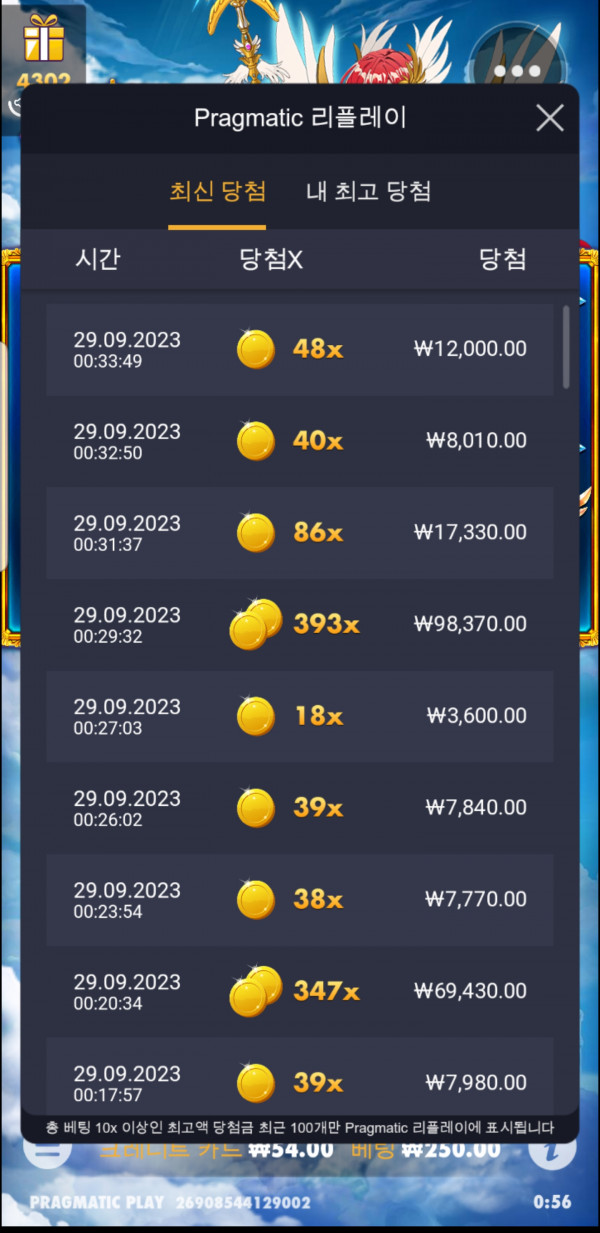600x1233 pixels.
Task: Open the 347x win replay at 00:20:34
Action: (300, 991)
